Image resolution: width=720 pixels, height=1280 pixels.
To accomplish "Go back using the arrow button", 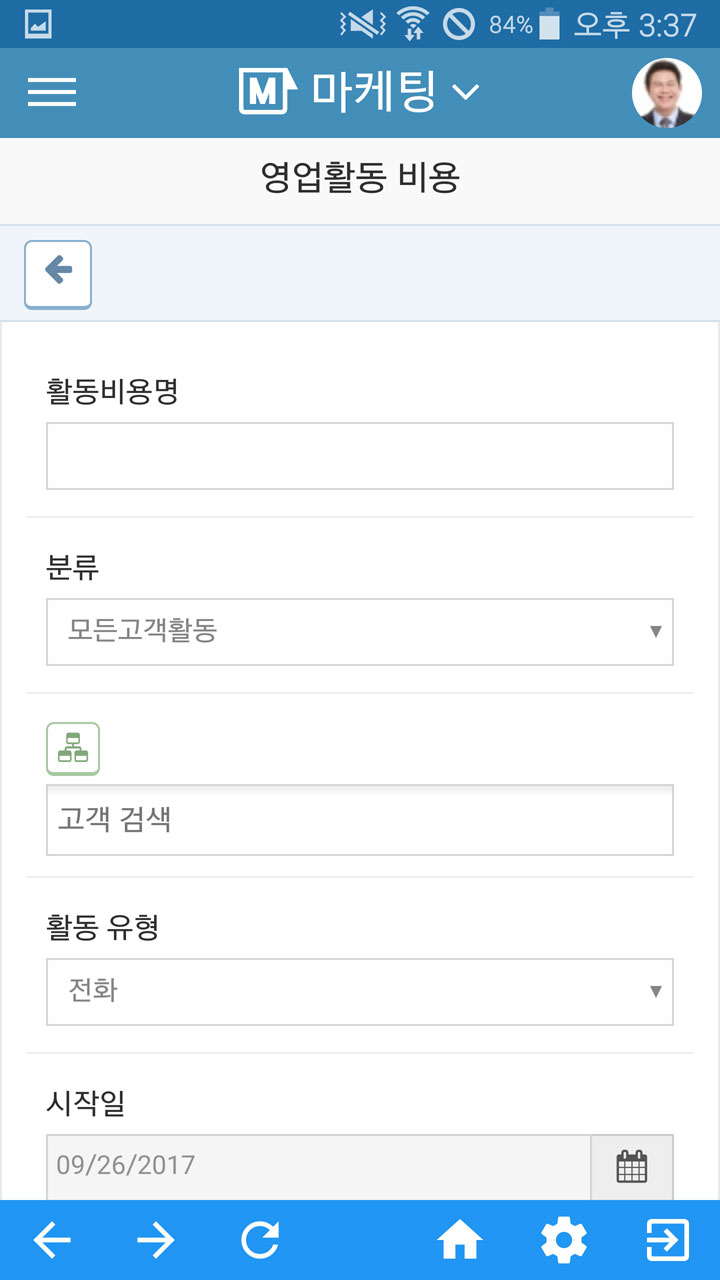I will pyautogui.click(x=58, y=274).
